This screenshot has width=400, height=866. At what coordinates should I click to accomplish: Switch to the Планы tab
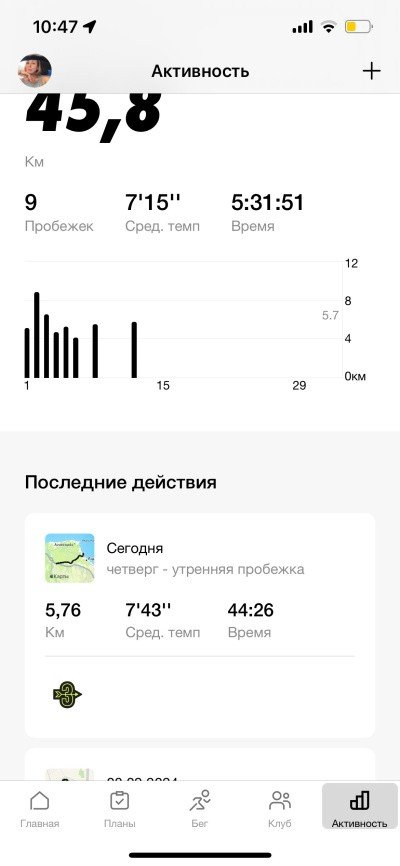(x=119, y=809)
